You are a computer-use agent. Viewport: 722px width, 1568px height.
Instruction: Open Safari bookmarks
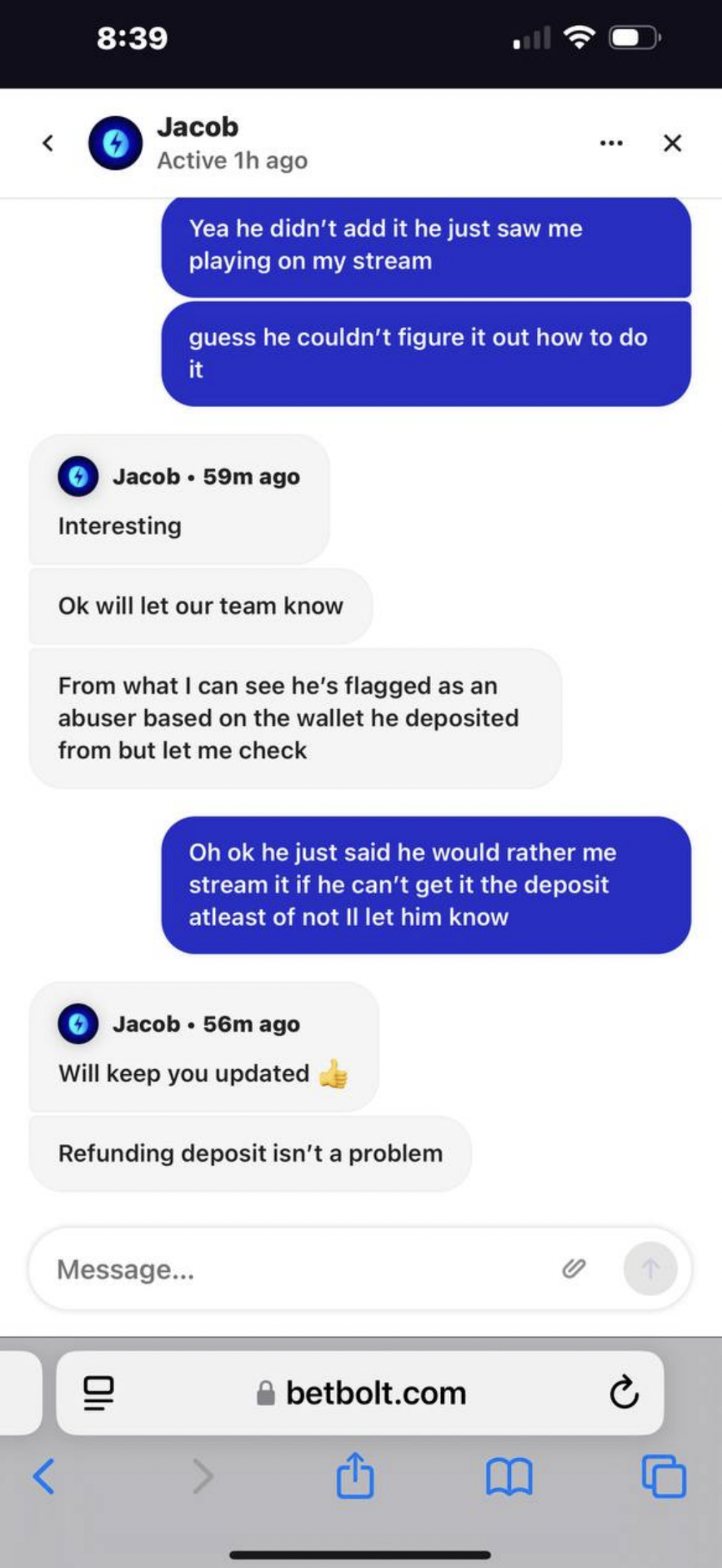[509, 1476]
